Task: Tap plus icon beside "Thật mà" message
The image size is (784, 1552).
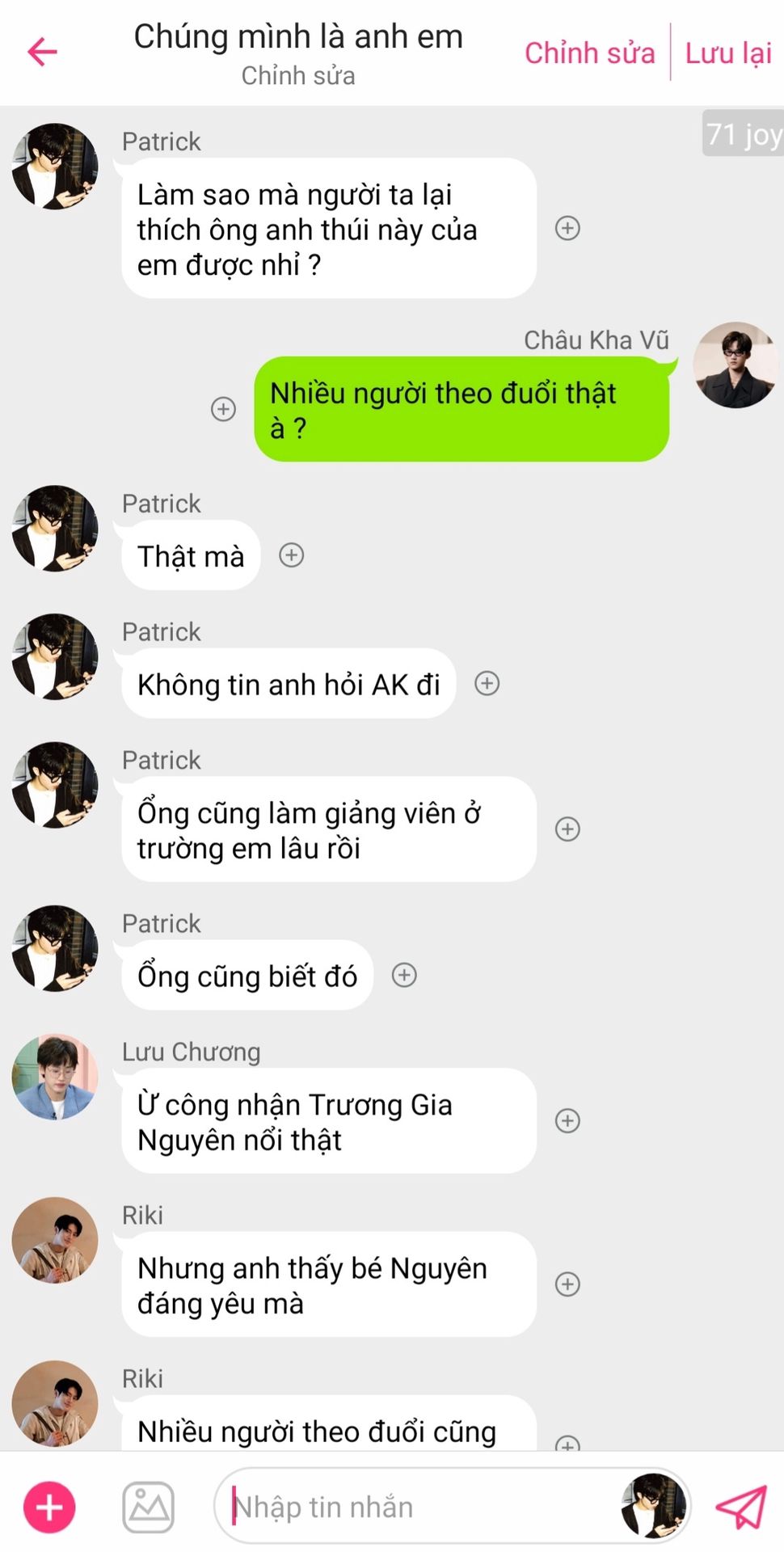Action: coord(291,555)
